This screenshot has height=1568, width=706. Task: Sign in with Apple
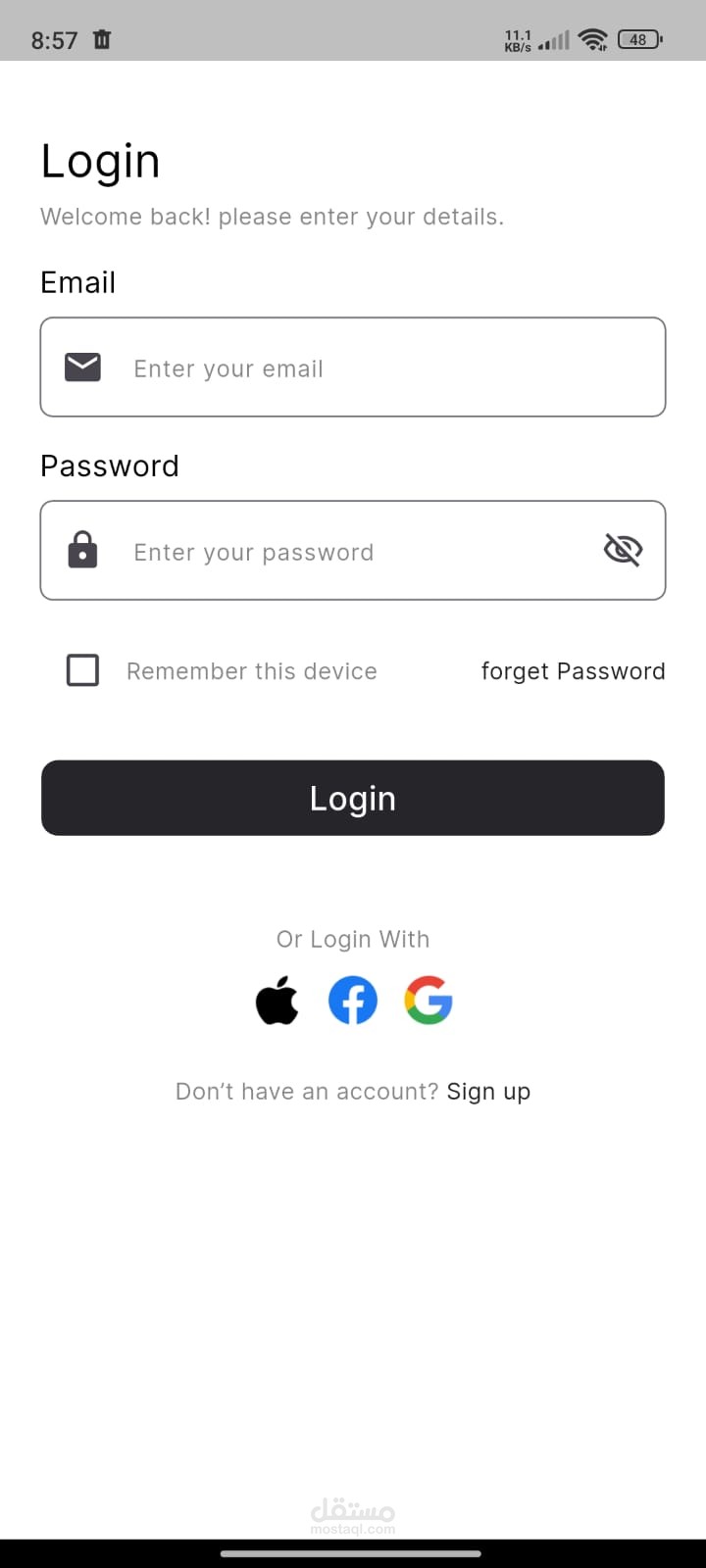(277, 1001)
